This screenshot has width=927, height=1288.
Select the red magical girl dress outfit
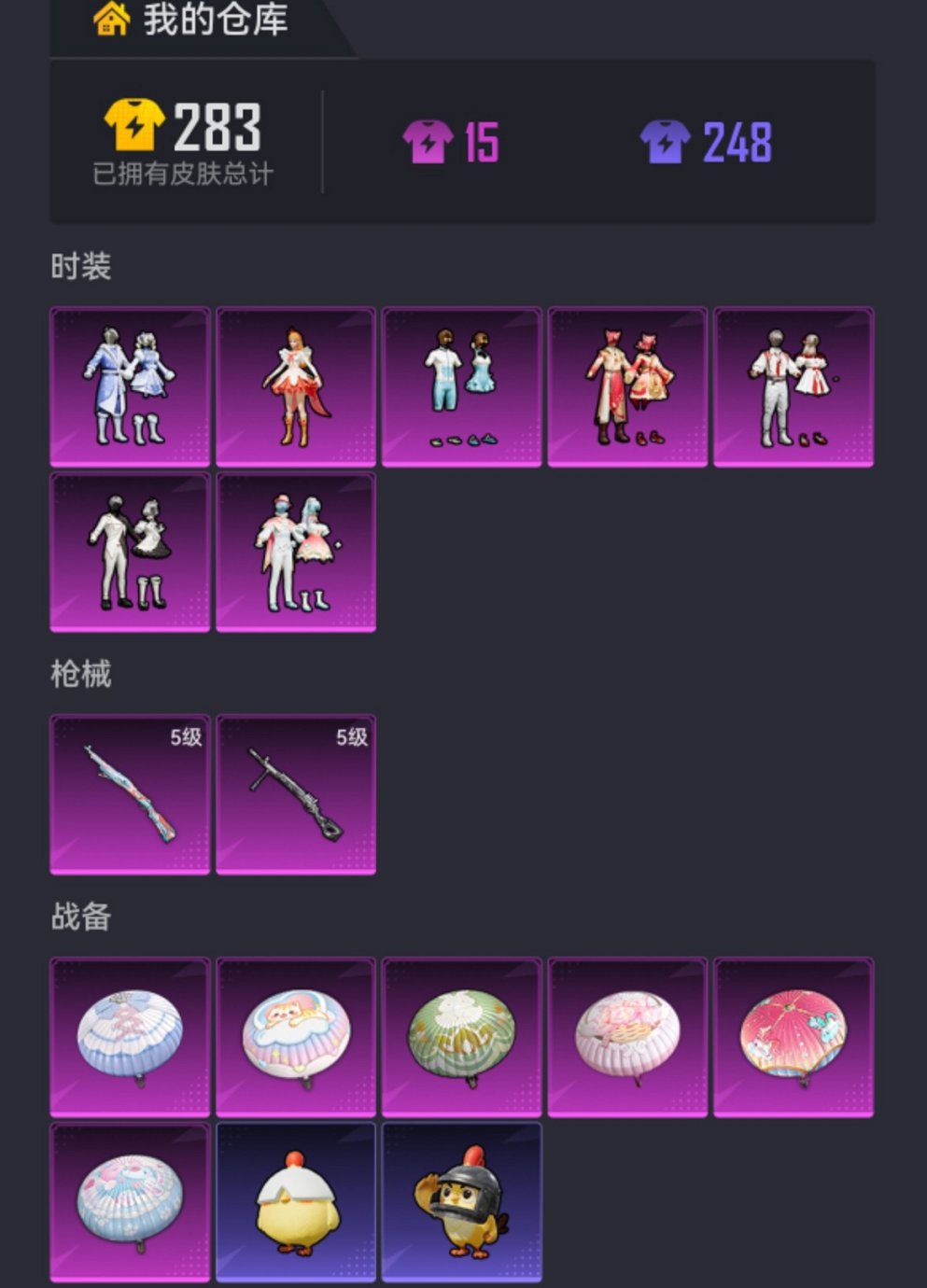coord(296,387)
